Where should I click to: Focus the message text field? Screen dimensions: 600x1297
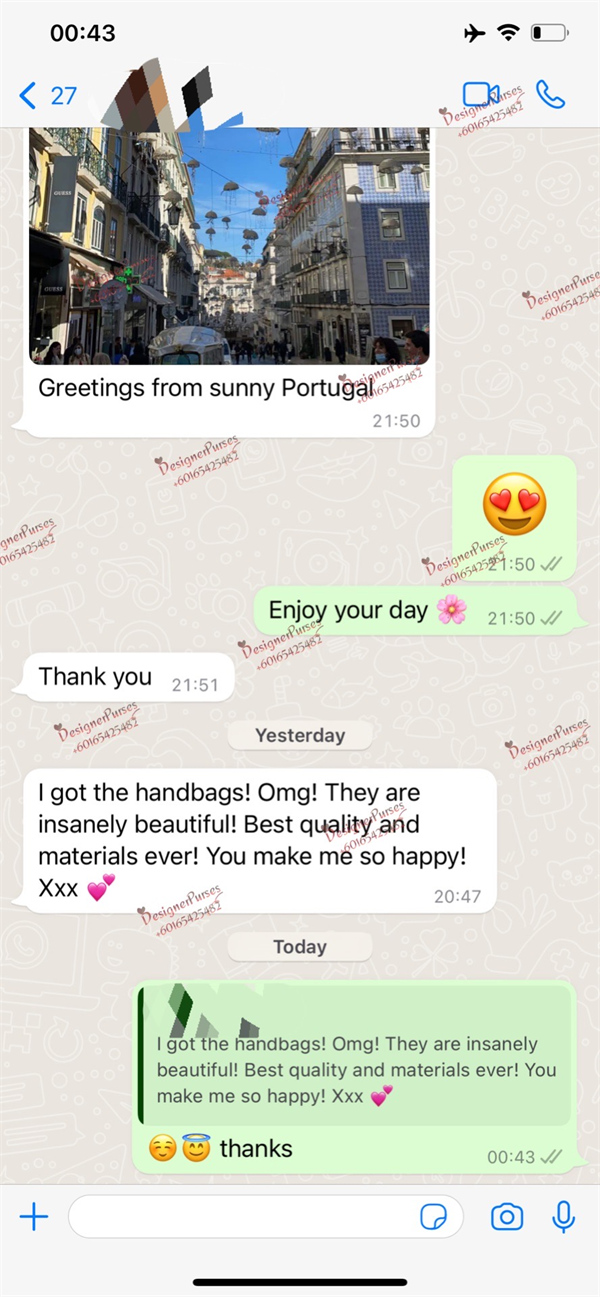click(240, 1216)
